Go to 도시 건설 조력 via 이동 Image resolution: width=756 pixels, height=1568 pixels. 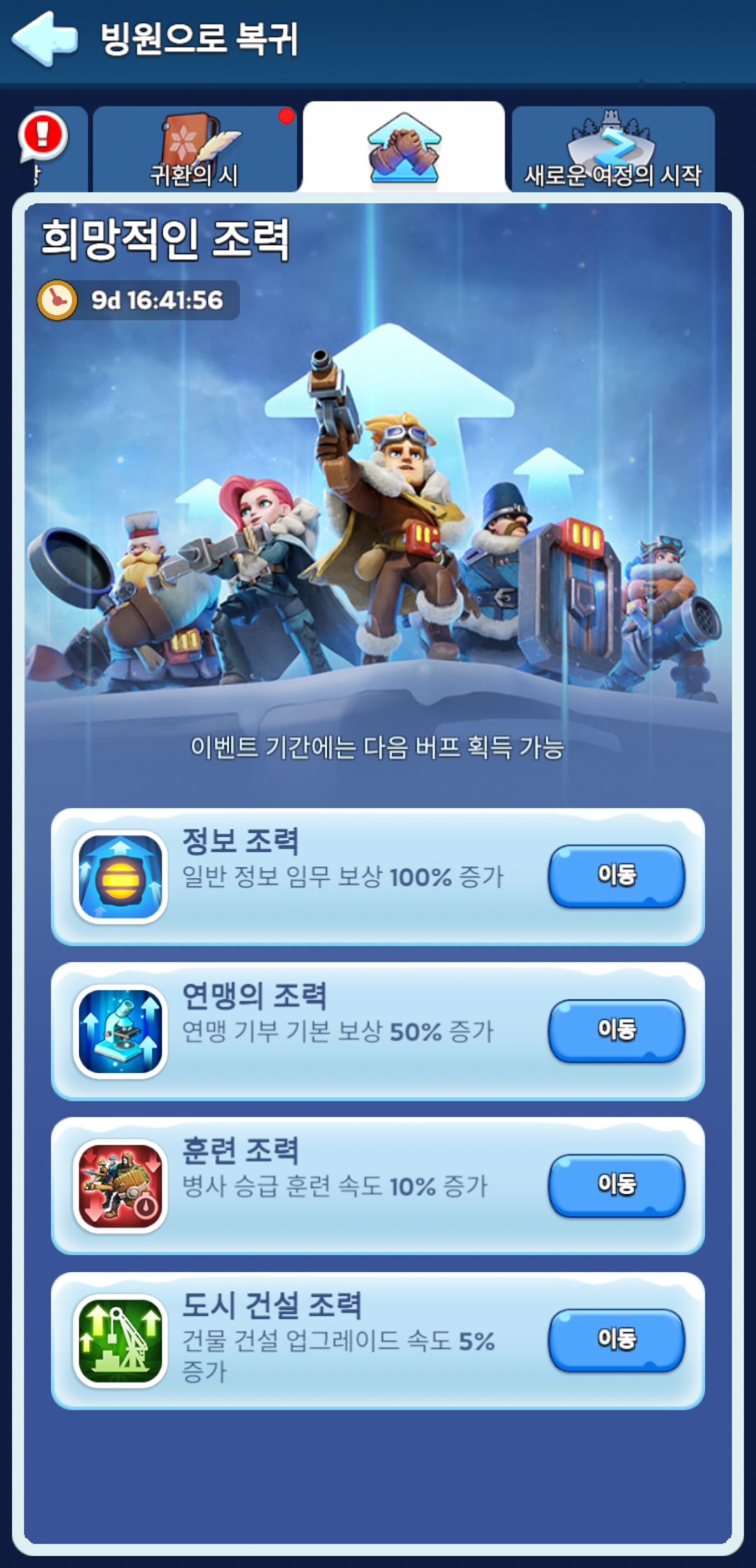point(616,1340)
